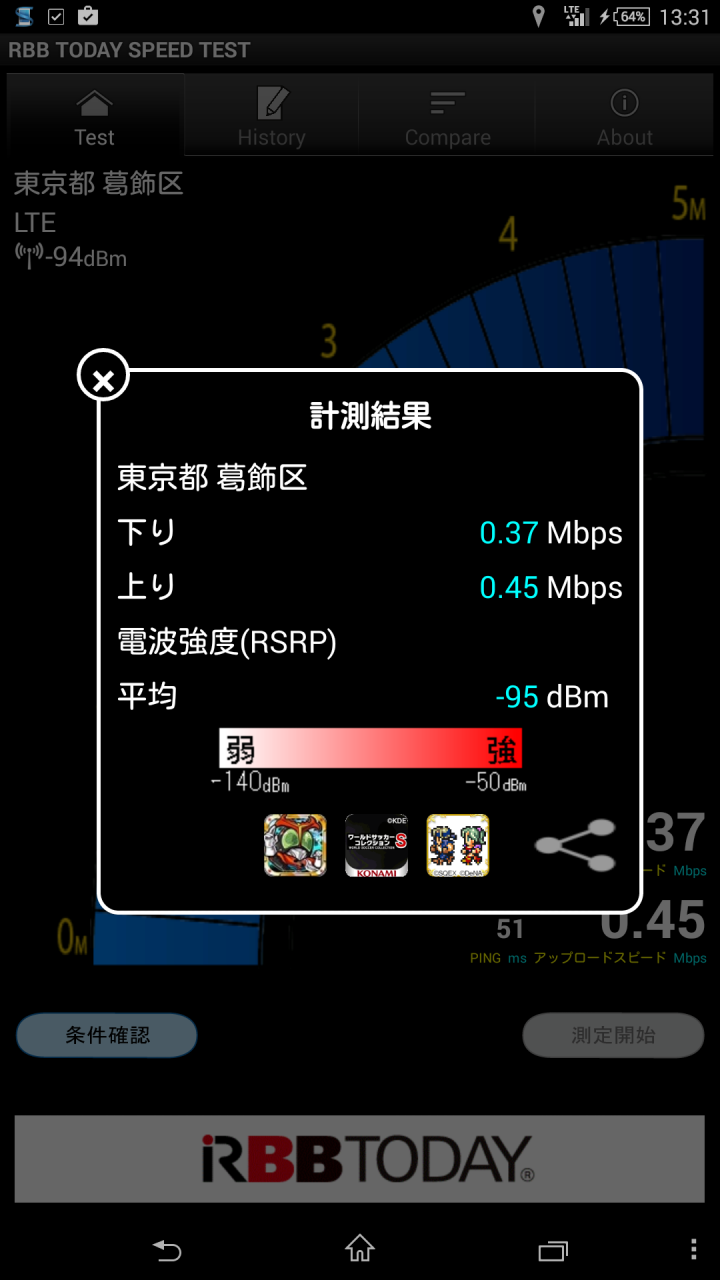
Task: Share the speed test result
Action: coord(575,846)
